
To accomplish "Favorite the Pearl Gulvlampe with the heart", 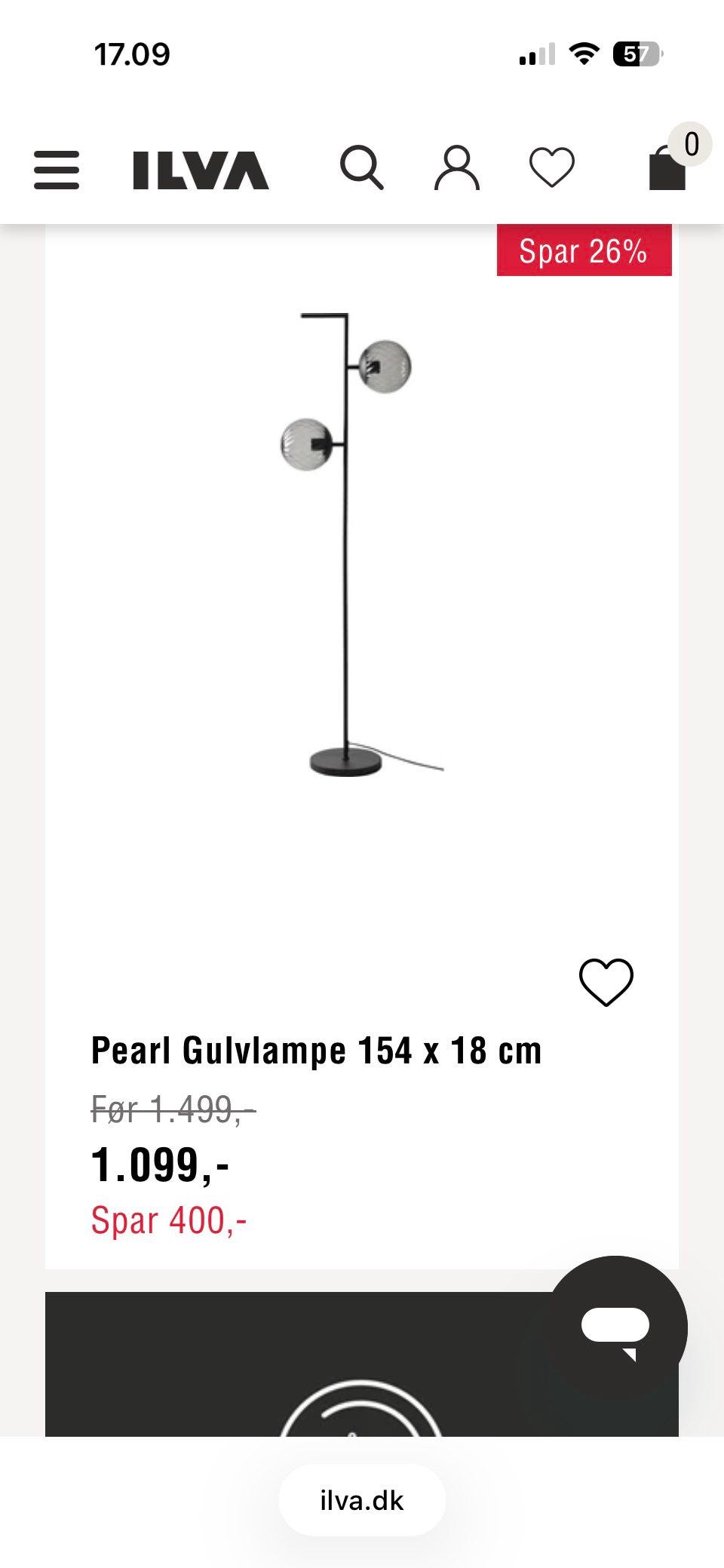I will (606, 980).
